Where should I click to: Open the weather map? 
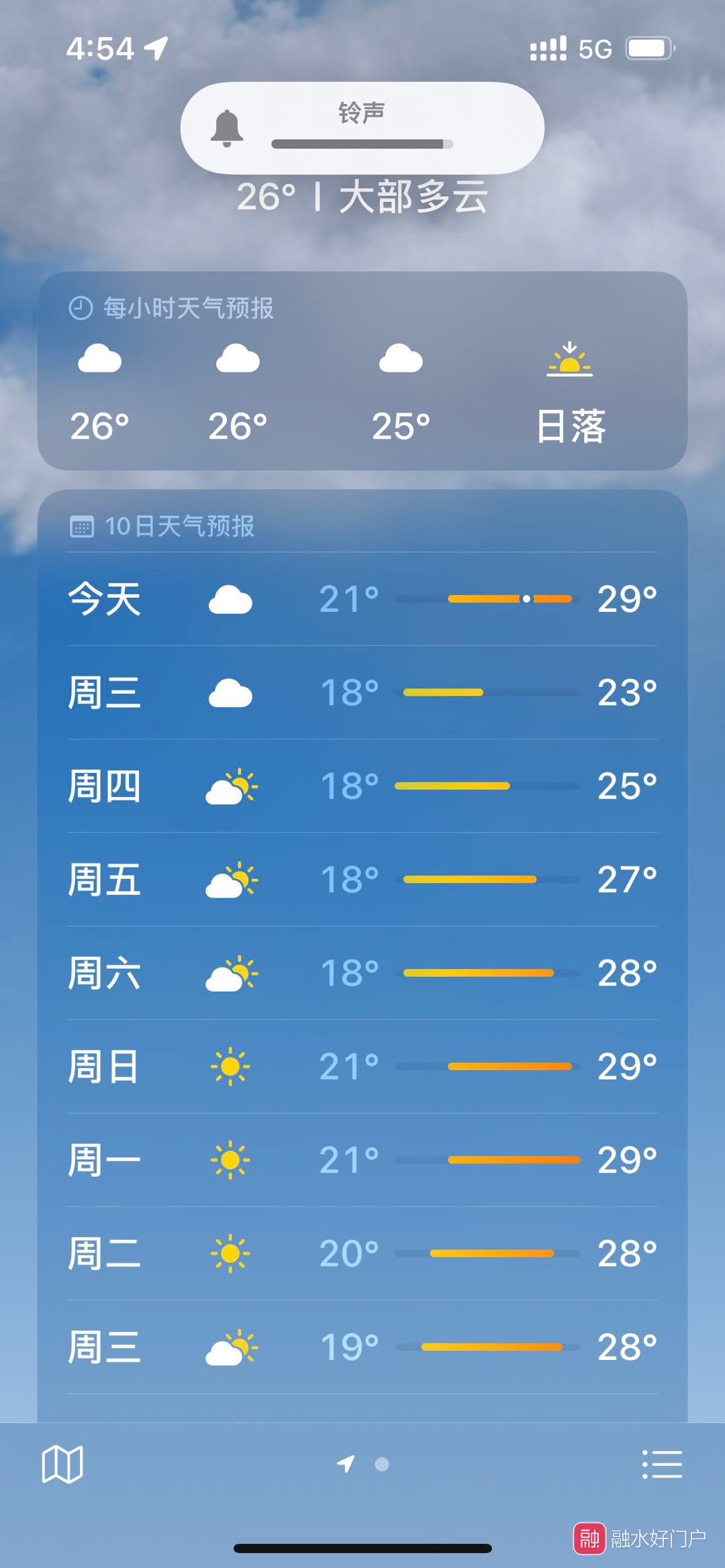tap(62, 1463)
